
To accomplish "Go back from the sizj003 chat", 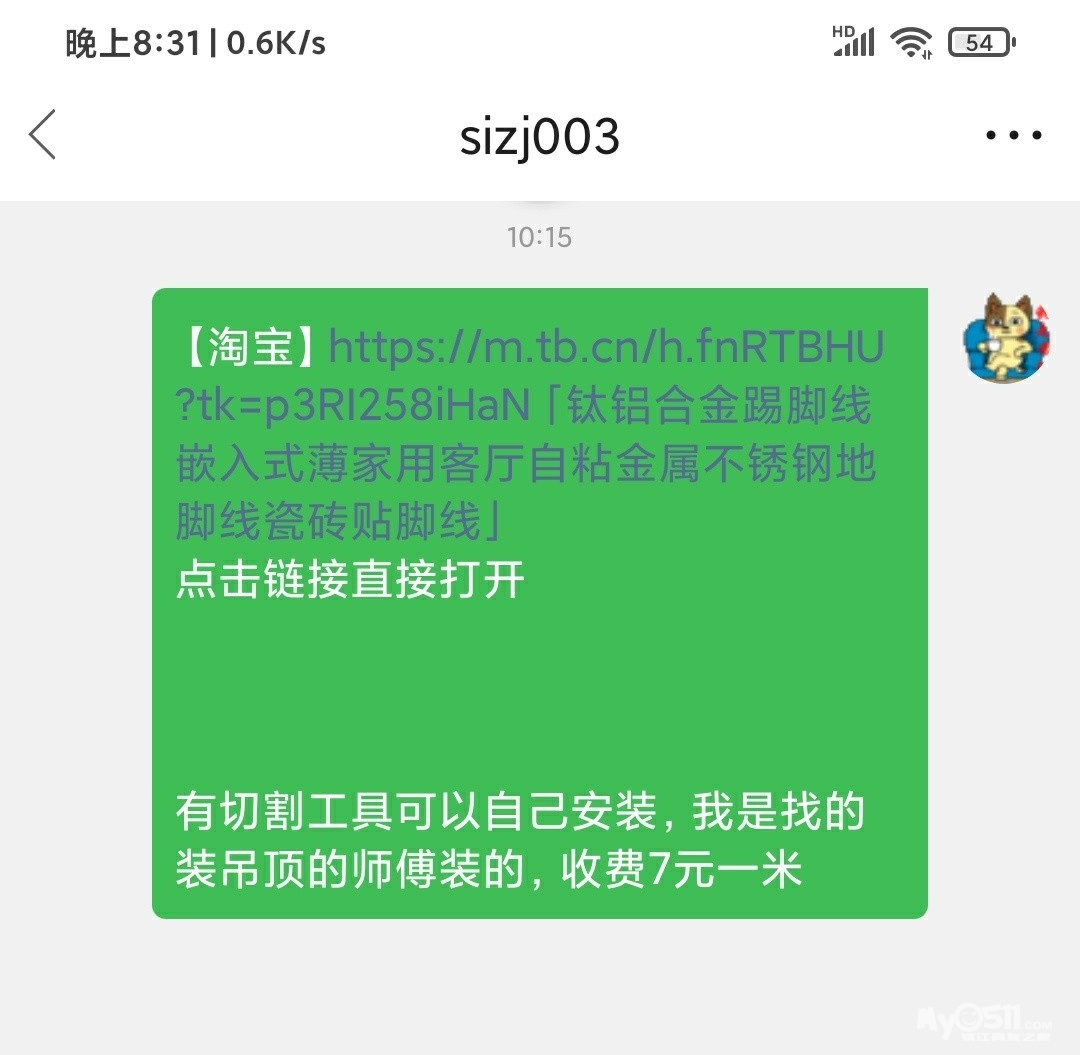I will (42, 135).
